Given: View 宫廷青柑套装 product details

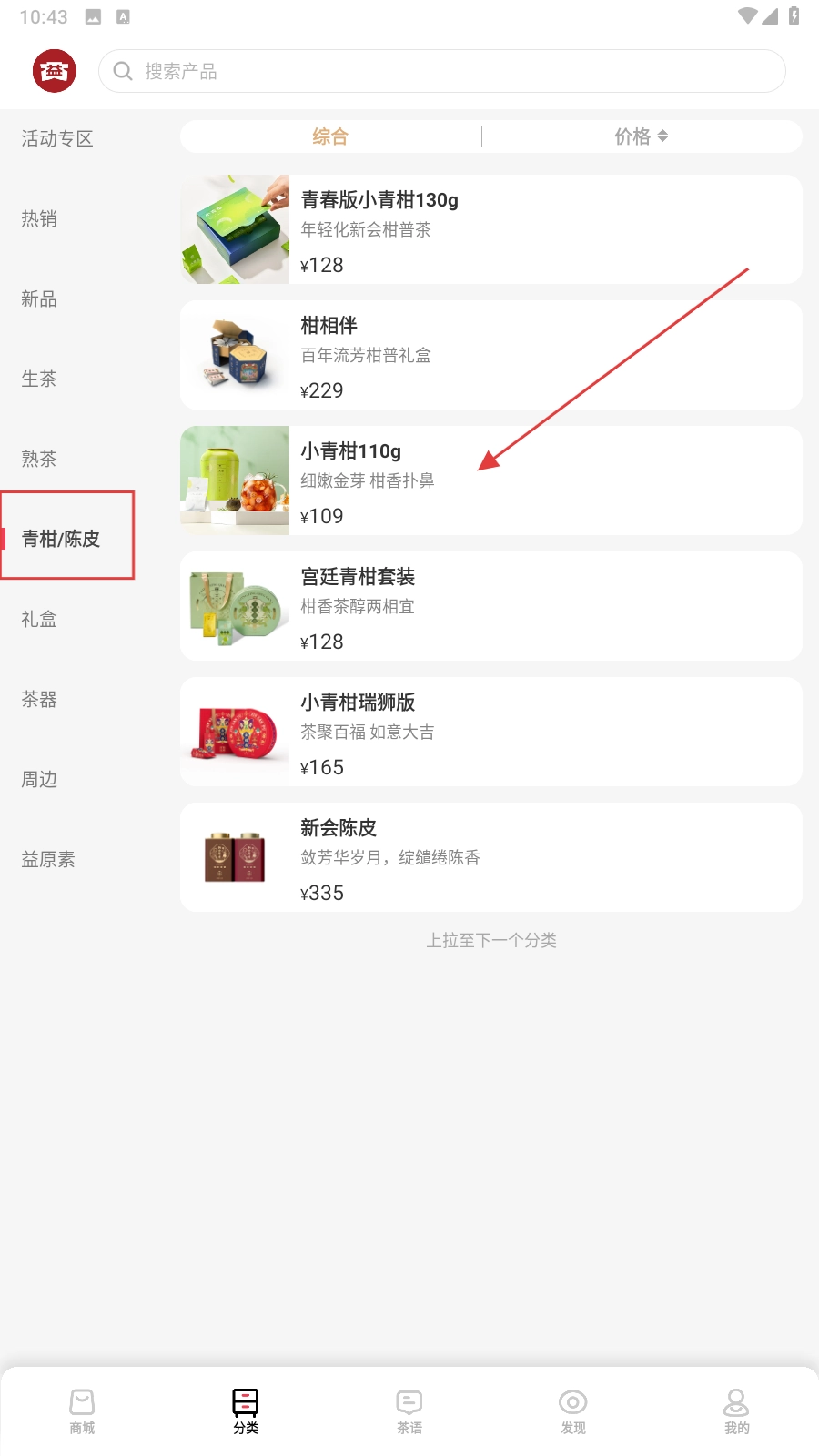Looking at the screenshot, I should tap(491, 606).
